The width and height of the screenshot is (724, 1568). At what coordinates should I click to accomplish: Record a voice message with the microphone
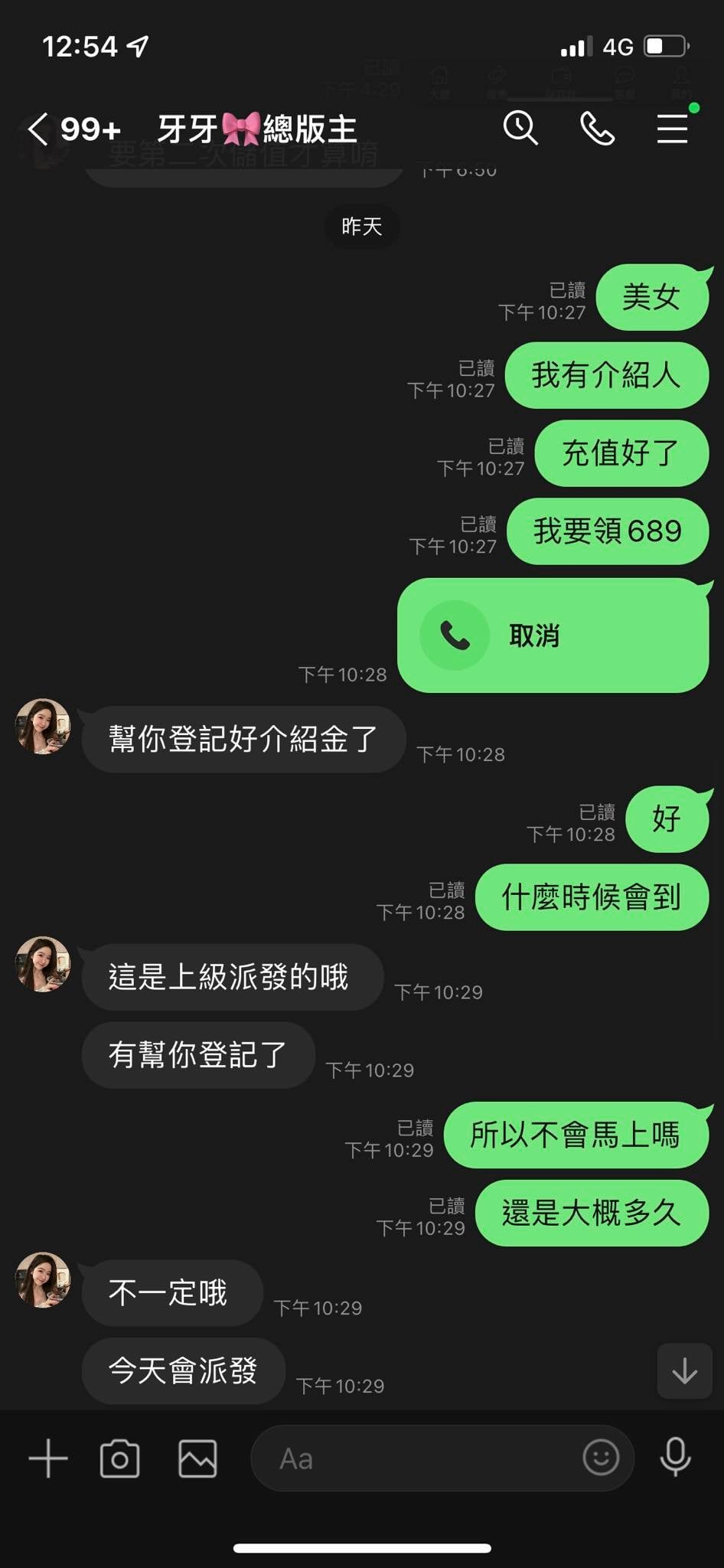[675, 1457]
